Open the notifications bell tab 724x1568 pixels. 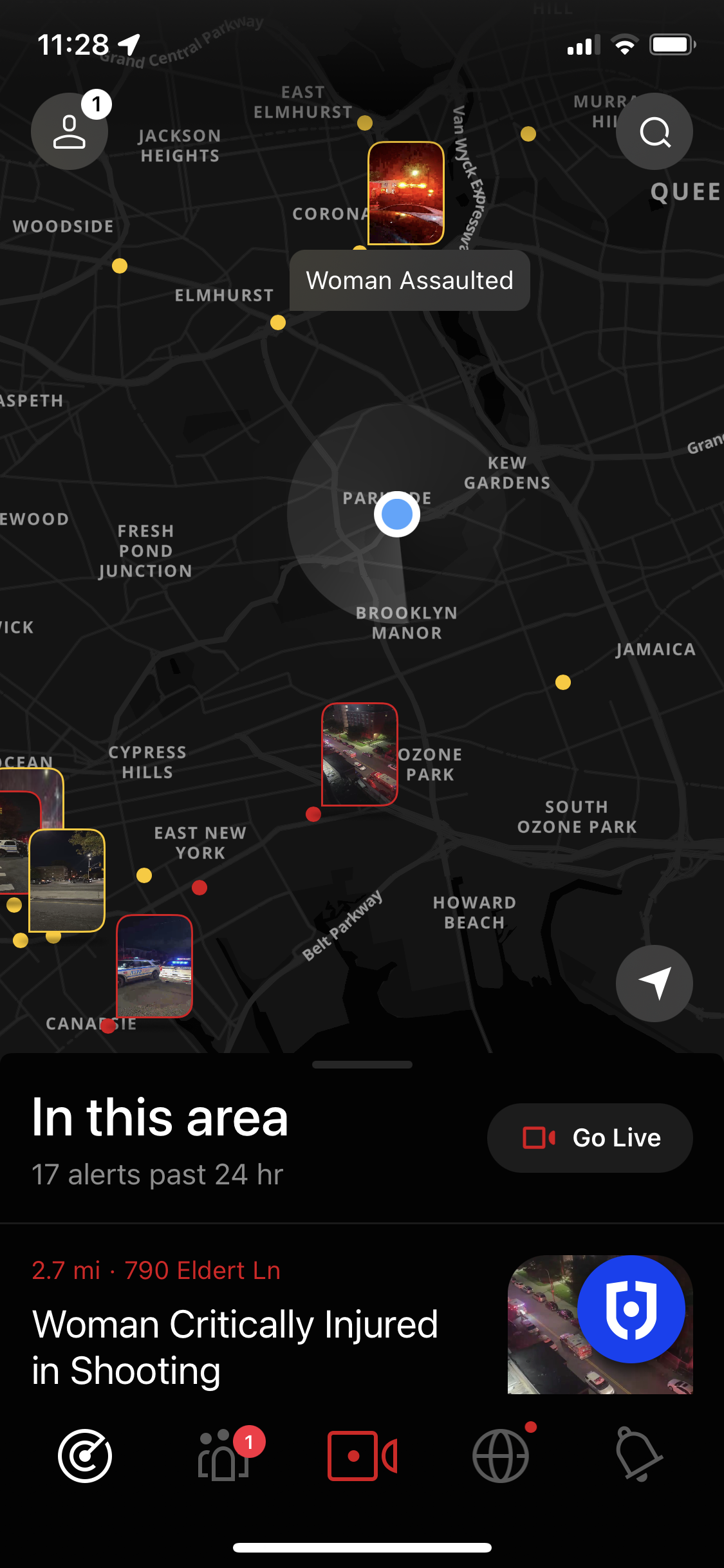(638, 1455)
